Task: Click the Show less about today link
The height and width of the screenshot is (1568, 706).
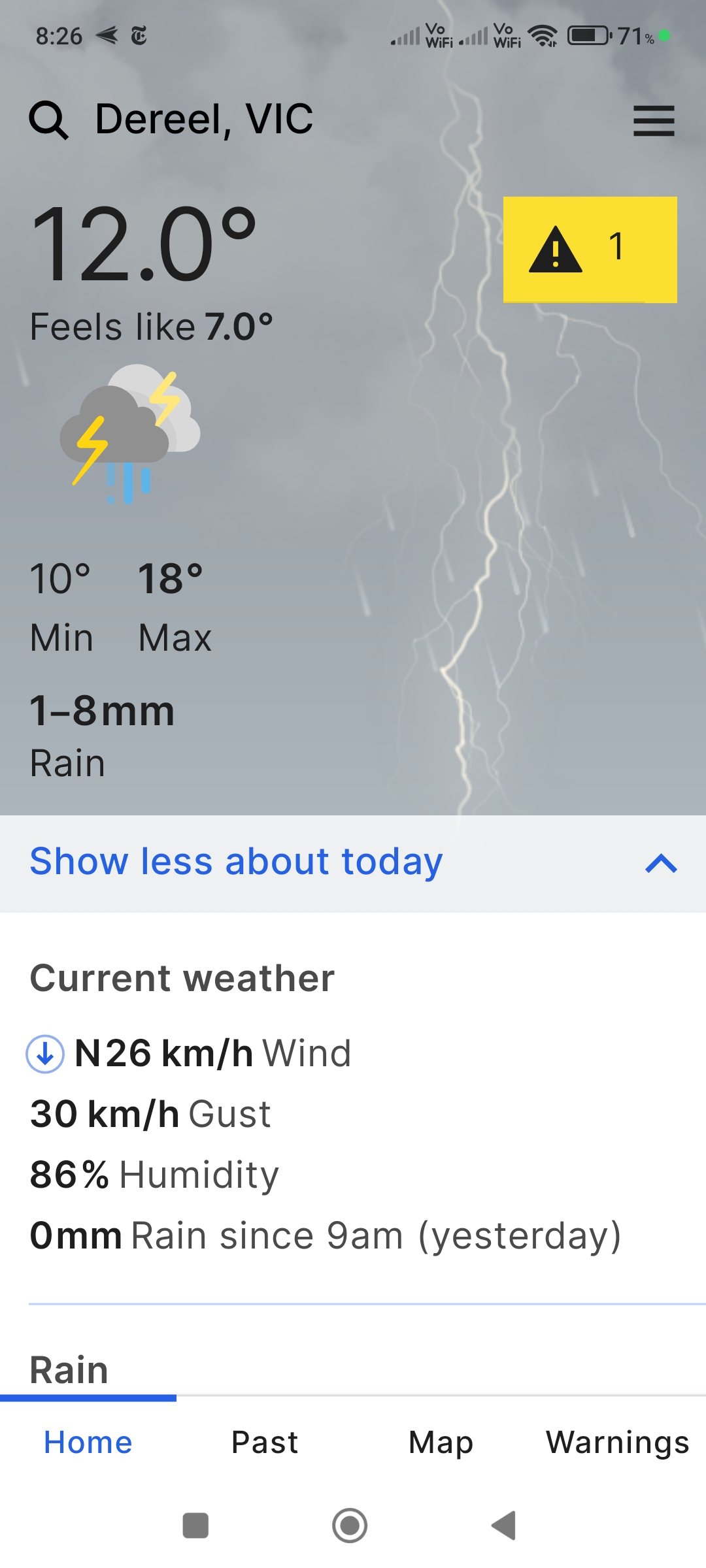Action: click(x=236, y=861)
